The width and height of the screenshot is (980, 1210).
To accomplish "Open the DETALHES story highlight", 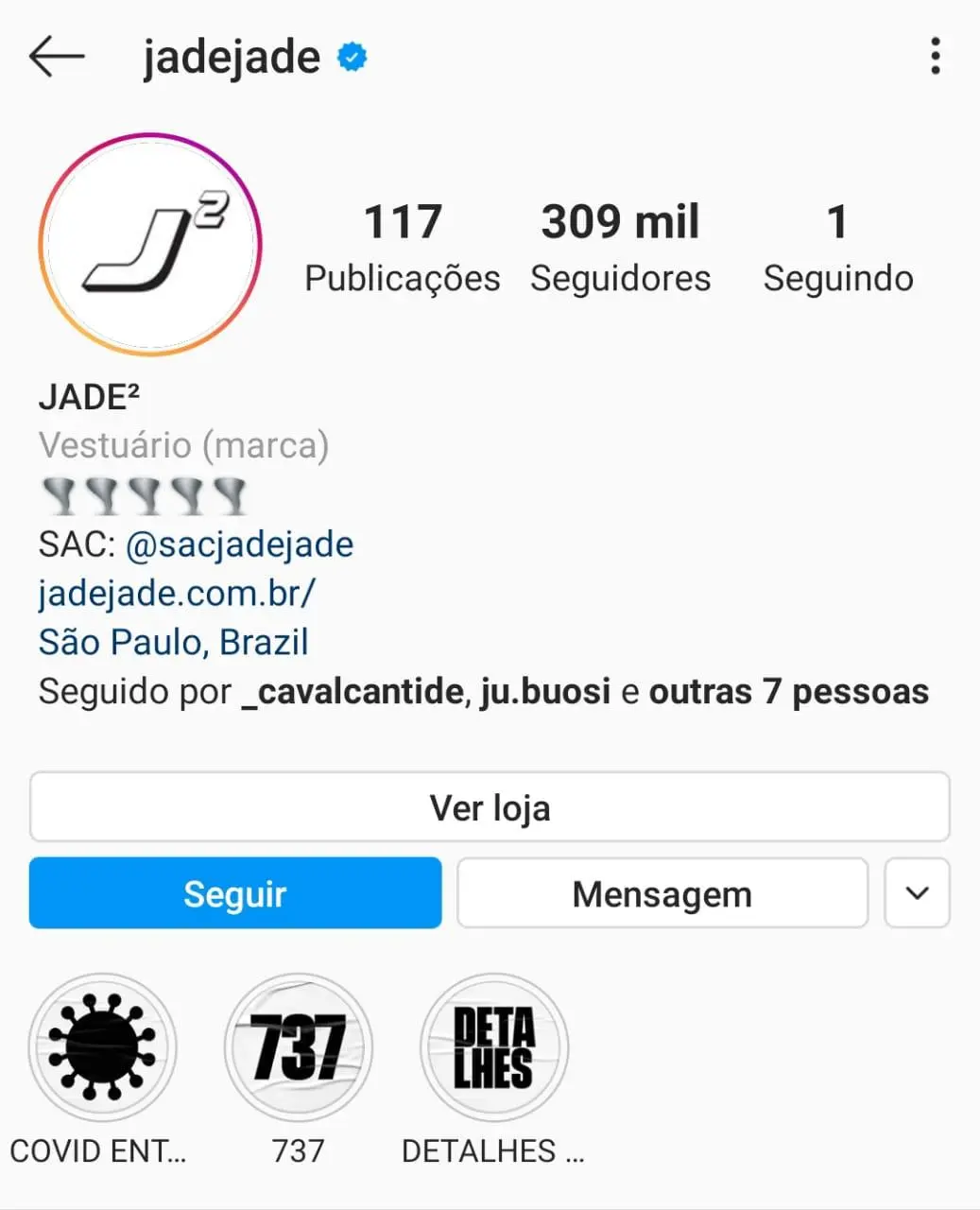I will [493, 1047].
